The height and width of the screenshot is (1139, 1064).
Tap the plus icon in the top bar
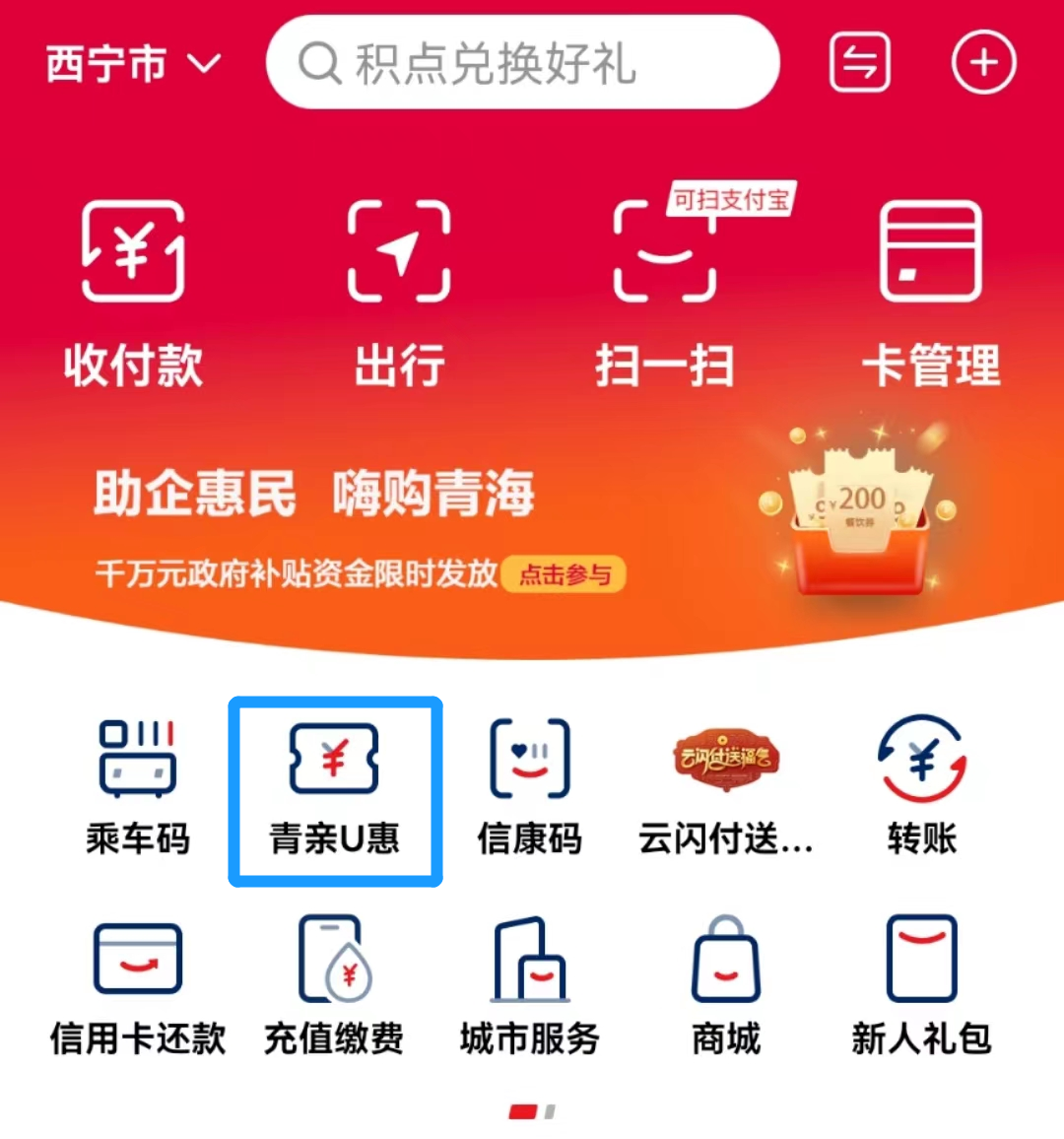[x=982, y=63]
